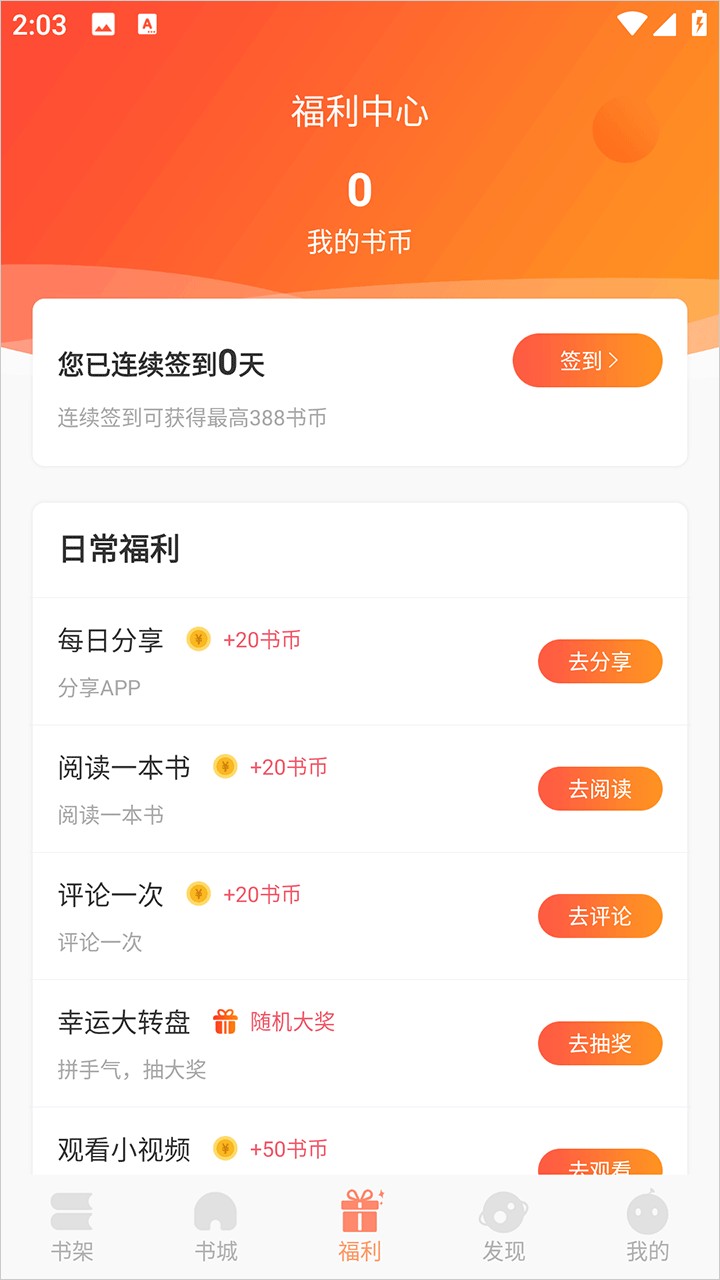Viewport: 720px width, 1280px height.
Task: Tap the 去评论 comment button
Action: point(600,916)
